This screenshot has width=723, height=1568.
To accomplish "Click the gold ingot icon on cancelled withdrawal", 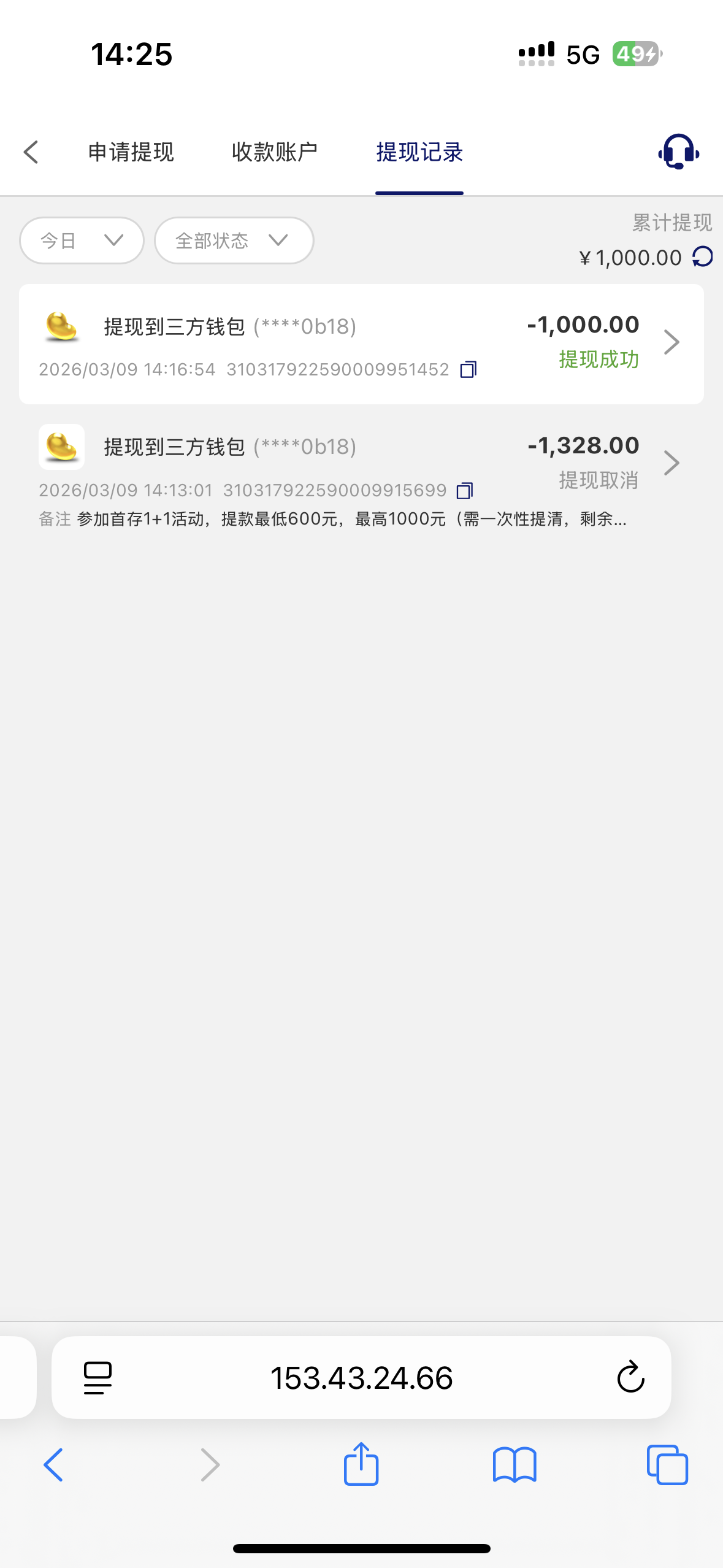I will tap(61, 447).
